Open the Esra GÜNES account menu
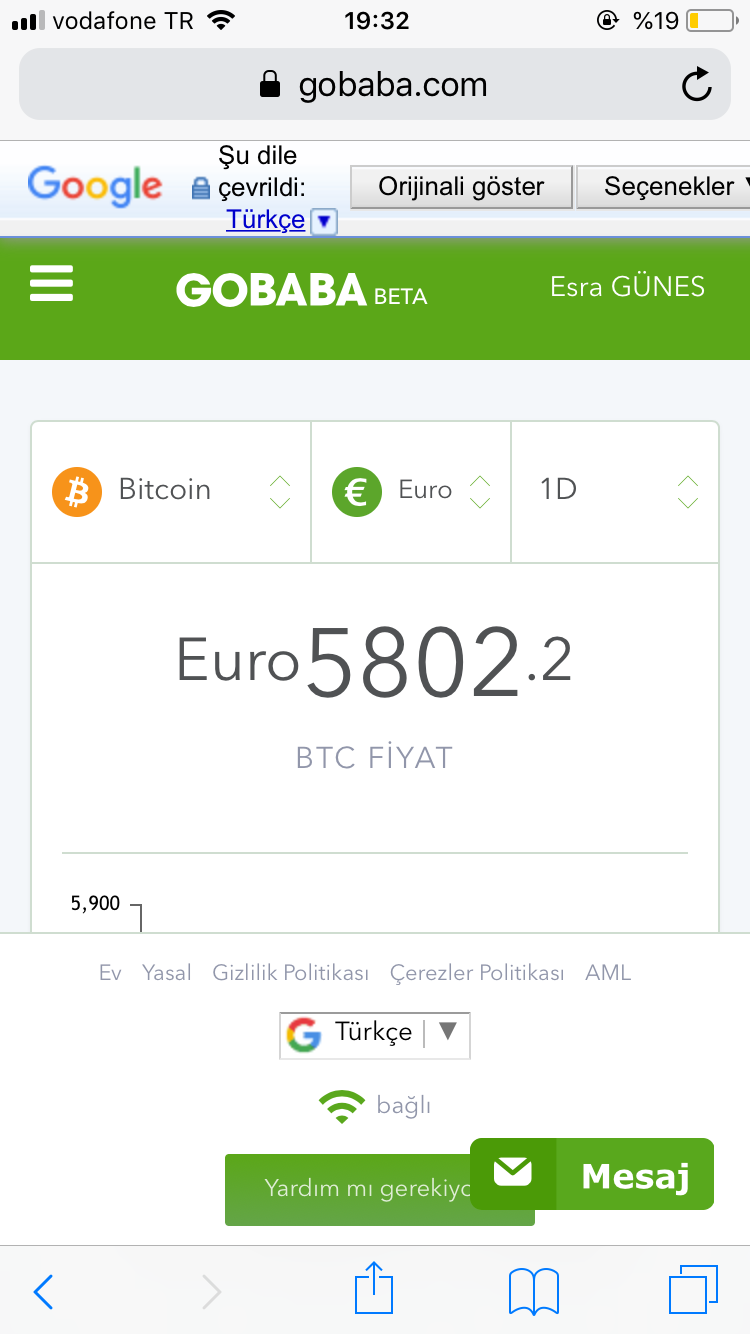Image resolution: width=750 pixels, height=1334 pixels. coord(627,287)
